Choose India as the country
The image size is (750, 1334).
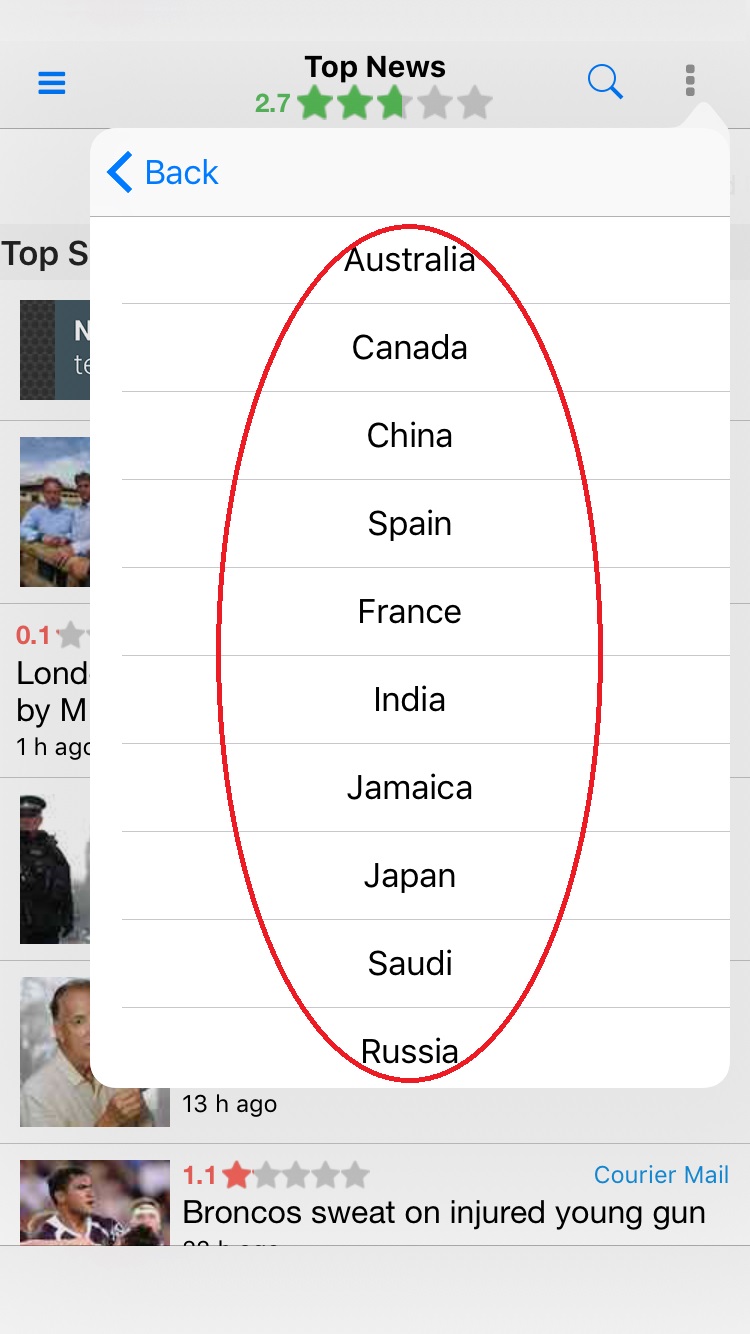click(410, 700)
